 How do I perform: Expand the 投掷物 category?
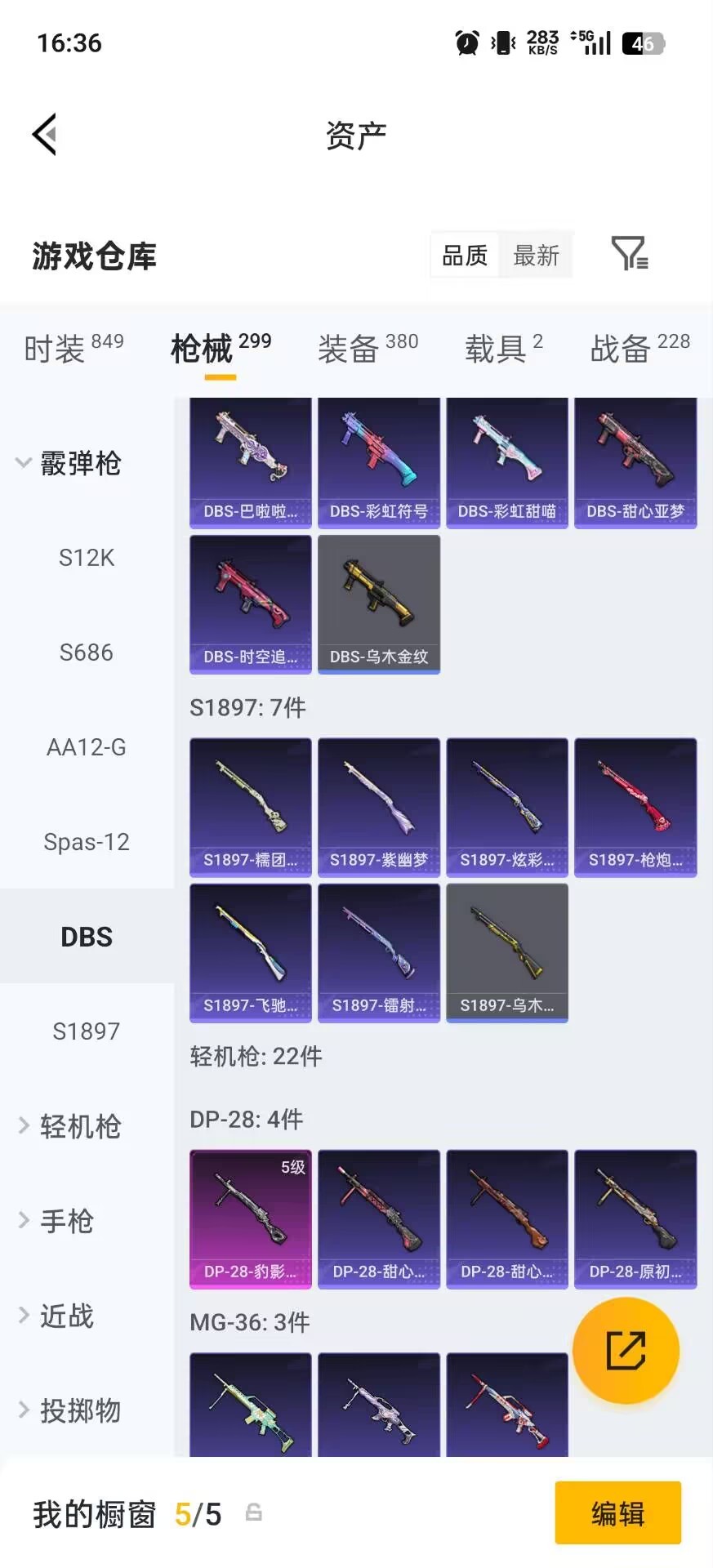click(x=80, y=1410)
